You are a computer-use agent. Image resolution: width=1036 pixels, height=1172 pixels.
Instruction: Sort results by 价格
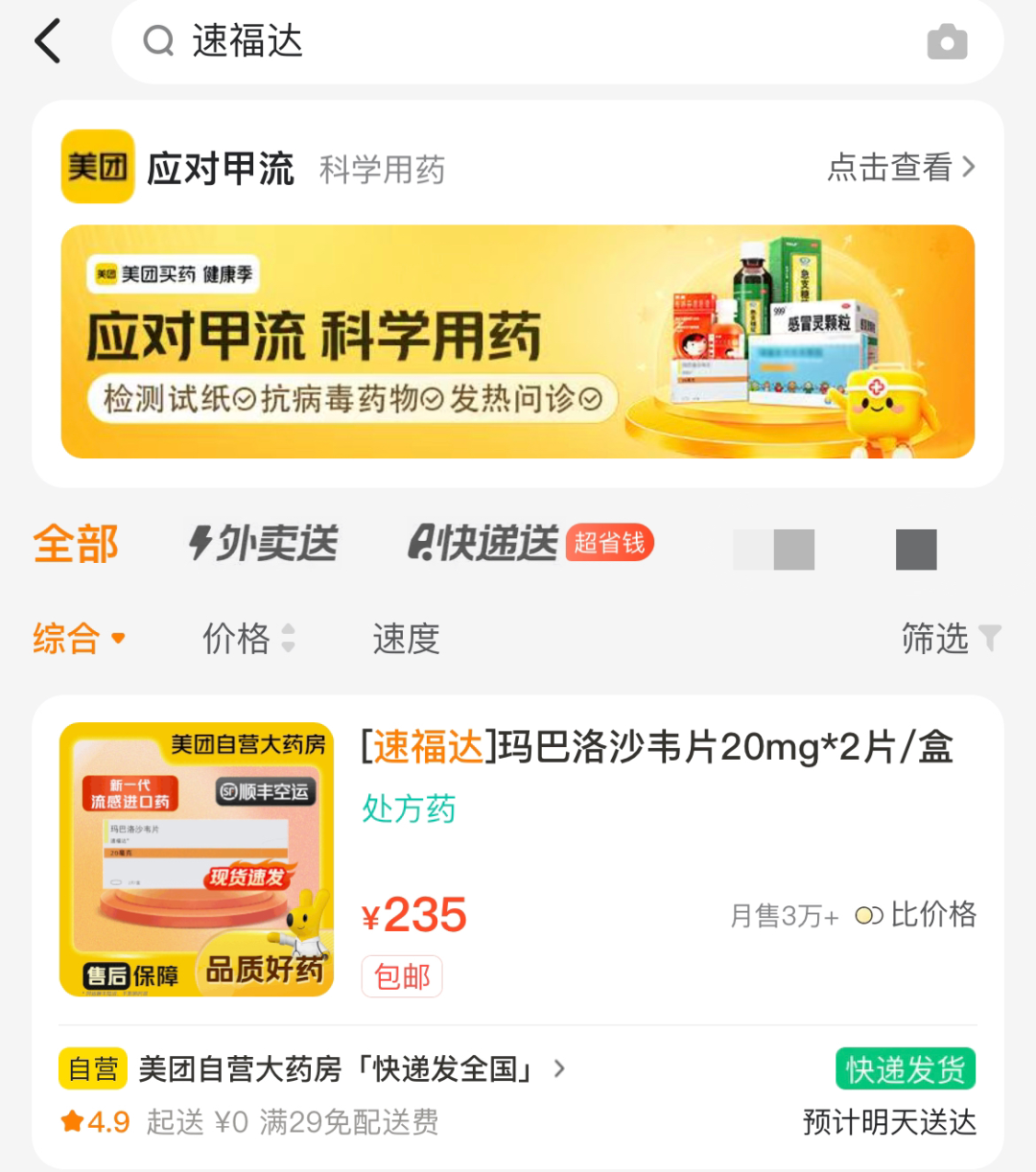click(x=247, y=639)
